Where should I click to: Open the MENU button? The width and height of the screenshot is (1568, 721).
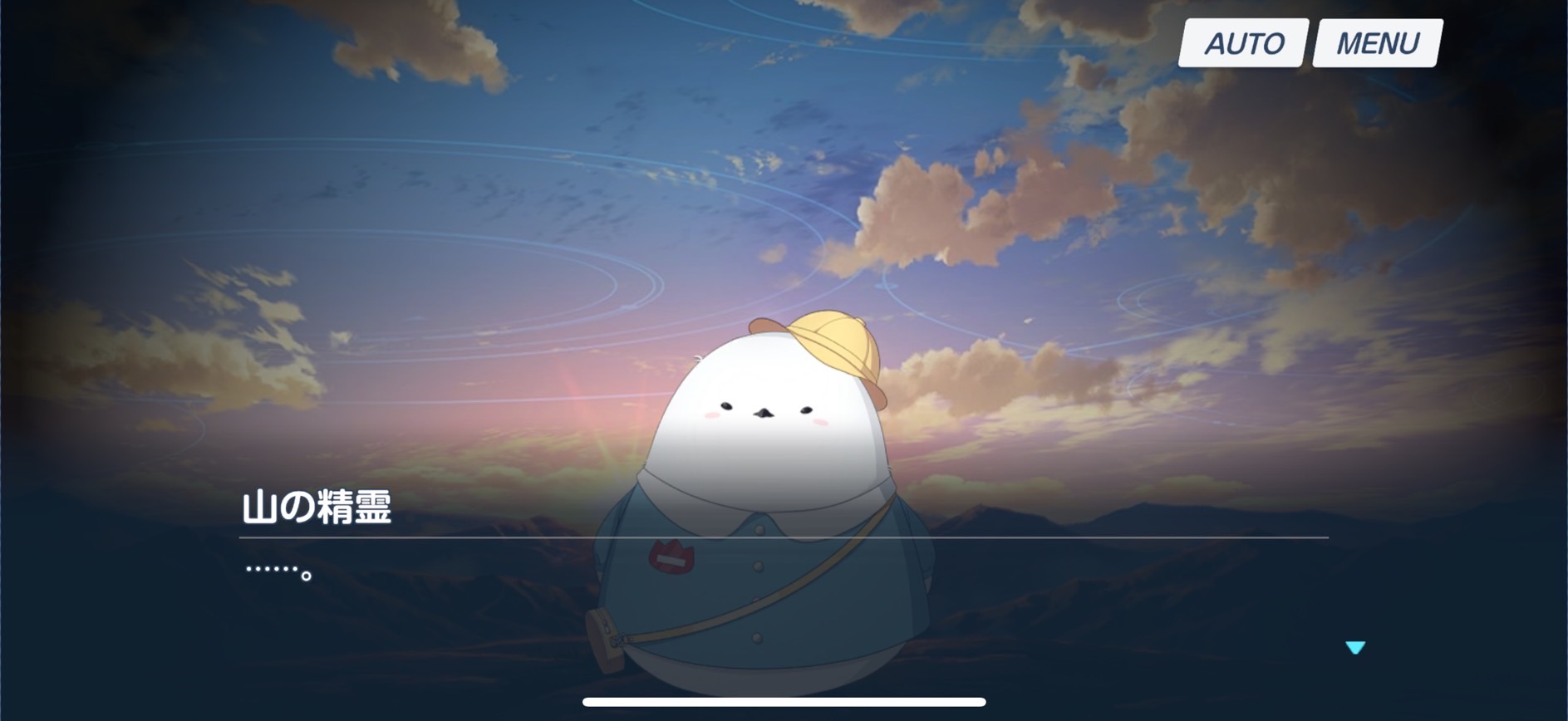click(x=1377, y=43)
